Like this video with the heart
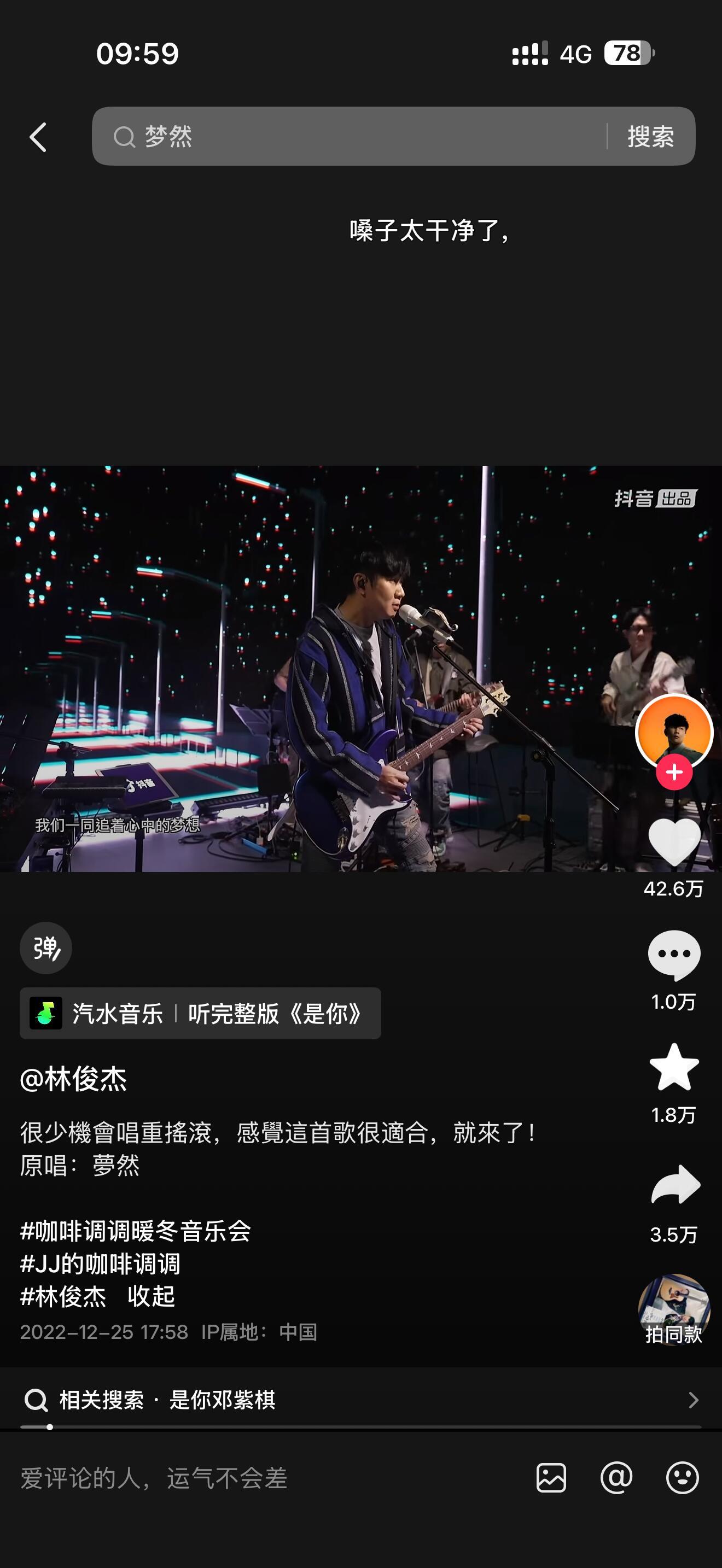Screen dimensions: 722x1568 click(674, 842)
